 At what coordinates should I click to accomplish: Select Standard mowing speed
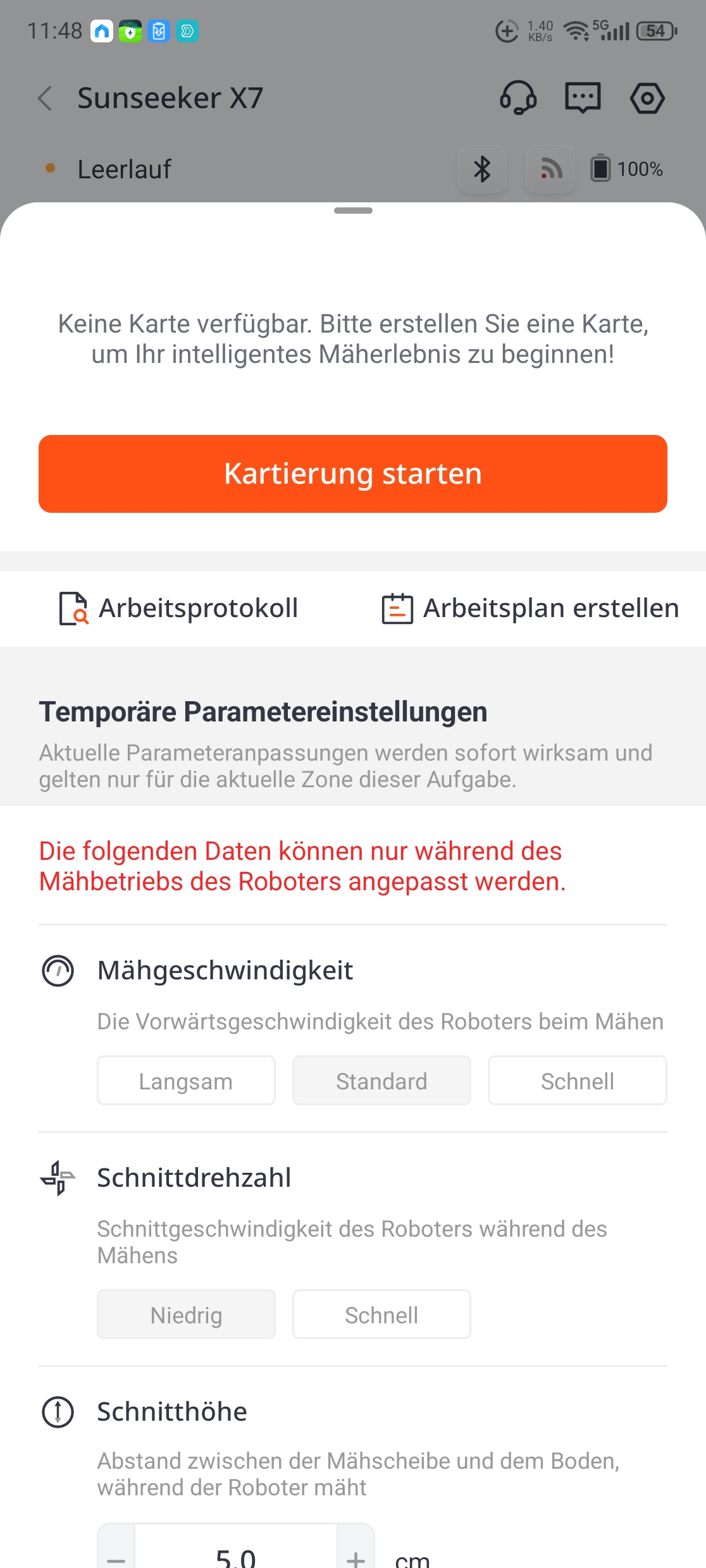pos(381,1081)
